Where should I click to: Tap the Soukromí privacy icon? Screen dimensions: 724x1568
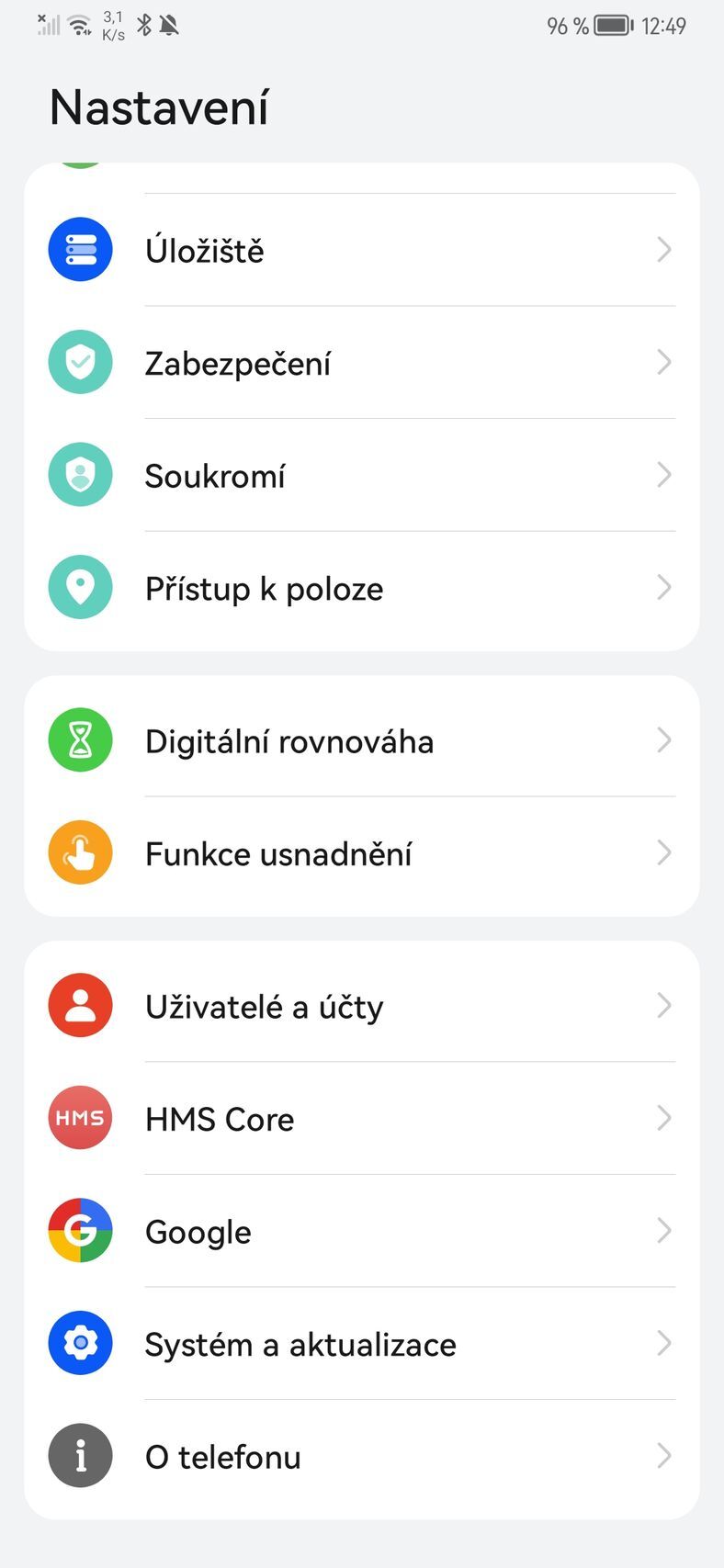pyautogui.click(x=80, y=474)
